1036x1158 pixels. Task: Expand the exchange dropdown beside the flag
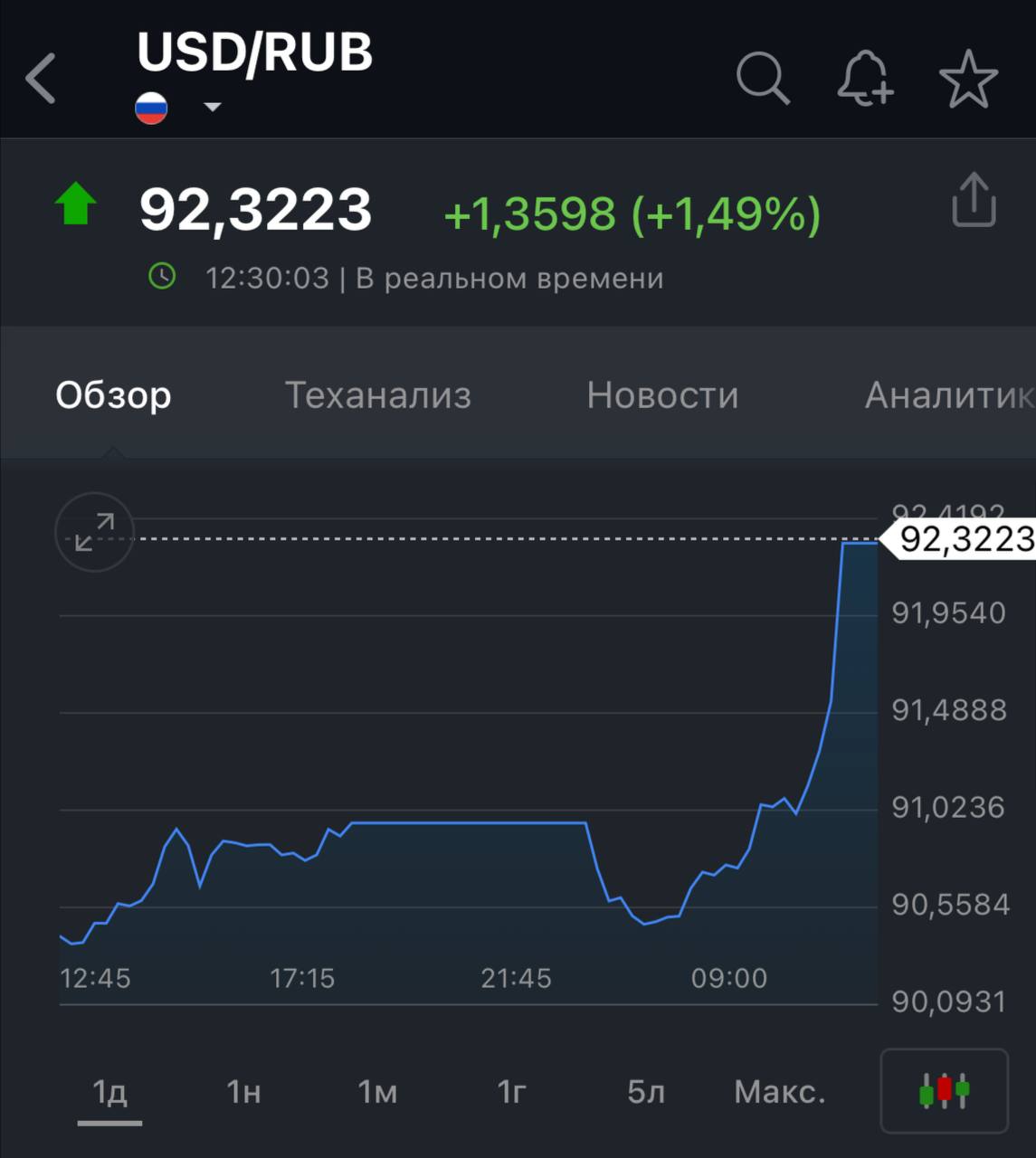point(213,108)
